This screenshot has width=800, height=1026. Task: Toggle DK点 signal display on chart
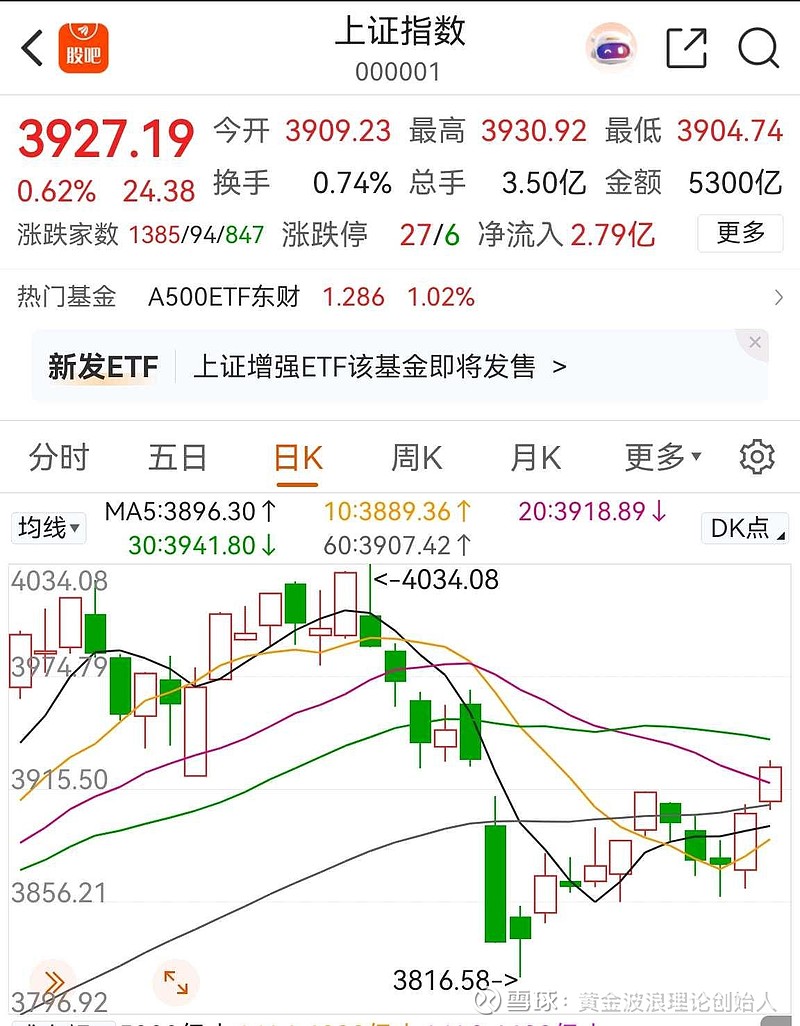click(743, 530)
